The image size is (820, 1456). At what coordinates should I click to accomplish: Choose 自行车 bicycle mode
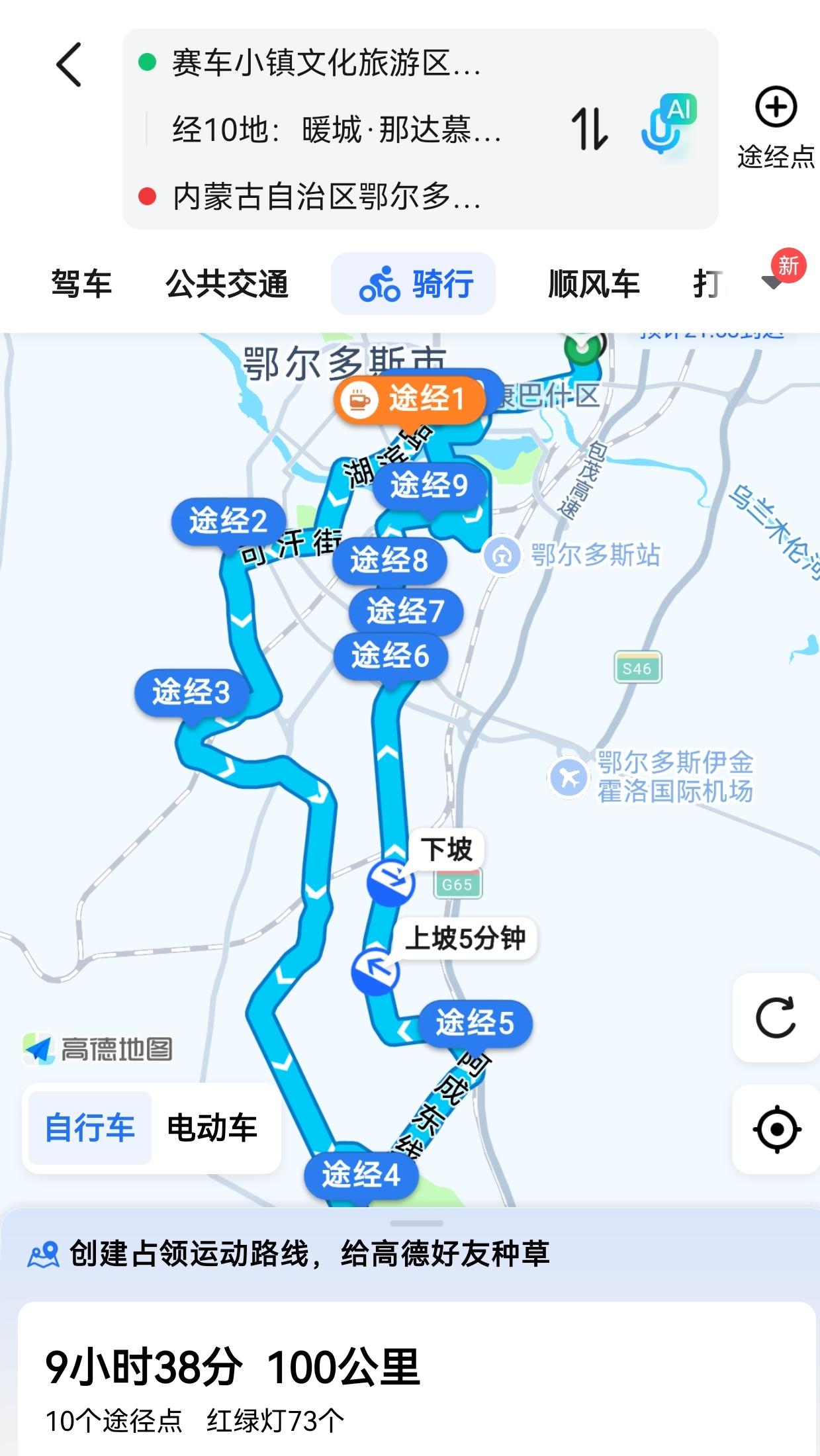pyautogui.click(x=90, y=1127)
